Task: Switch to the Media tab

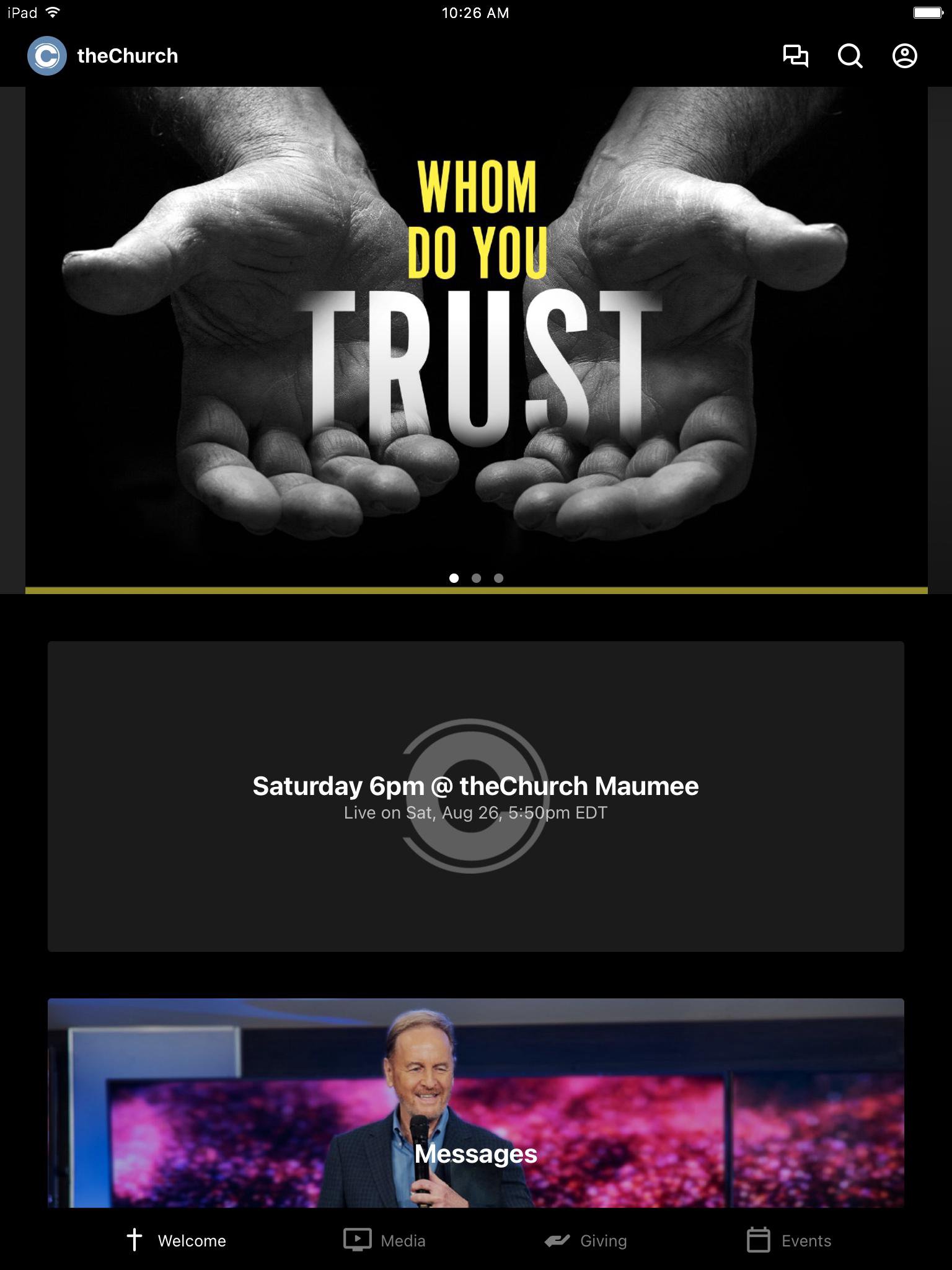Action: point(386,1240)
